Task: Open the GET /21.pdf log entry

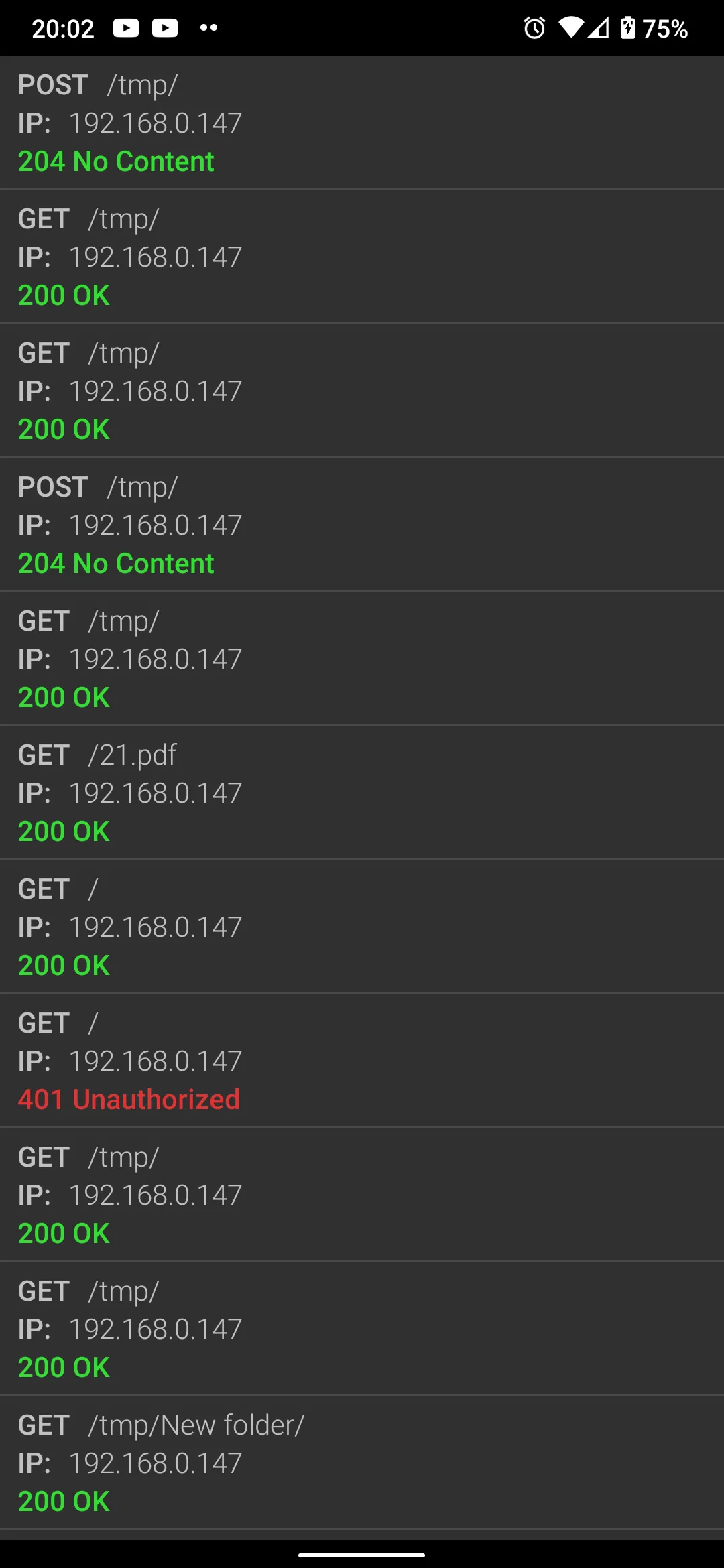Action: click(x=362, y=792)
